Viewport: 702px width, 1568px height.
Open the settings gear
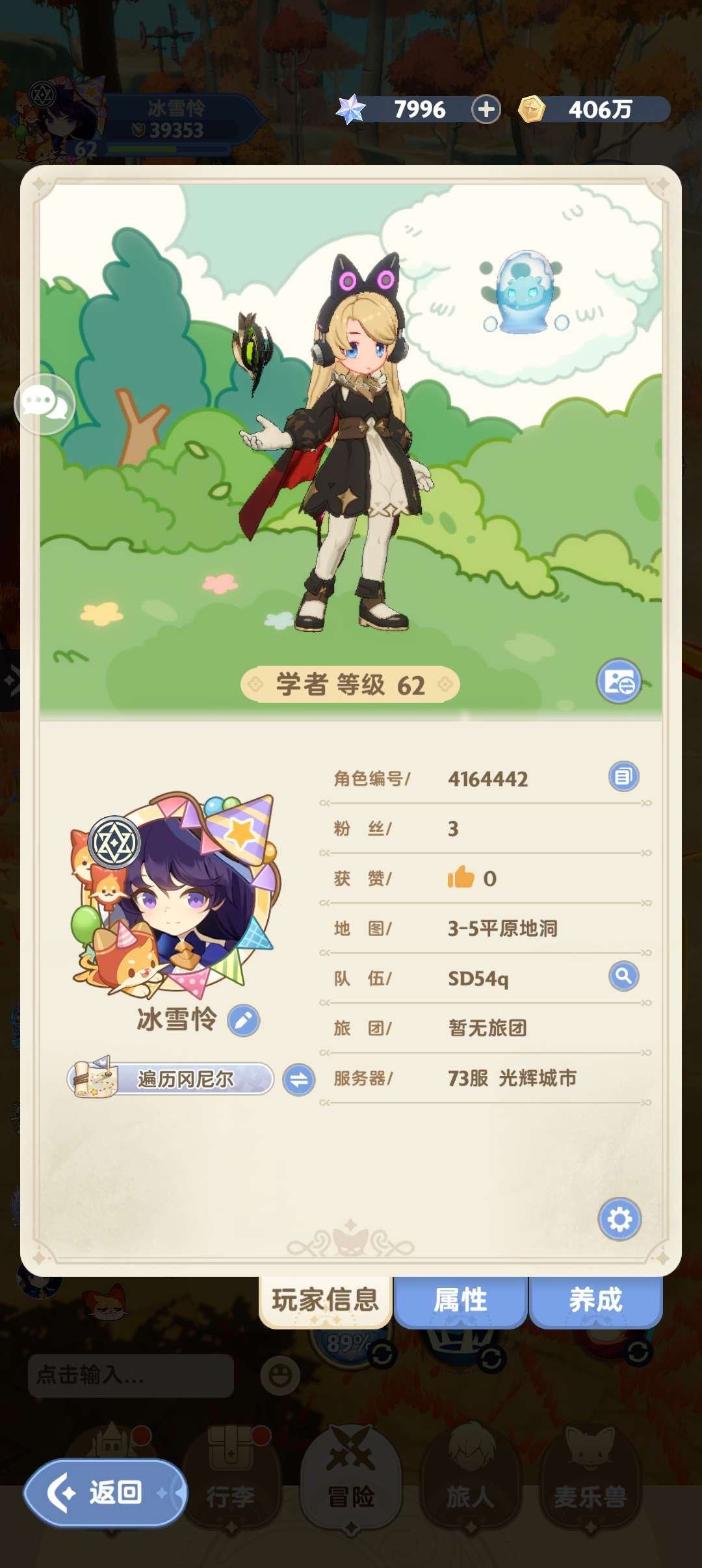pyautogui.click(x=619, y=1219)
